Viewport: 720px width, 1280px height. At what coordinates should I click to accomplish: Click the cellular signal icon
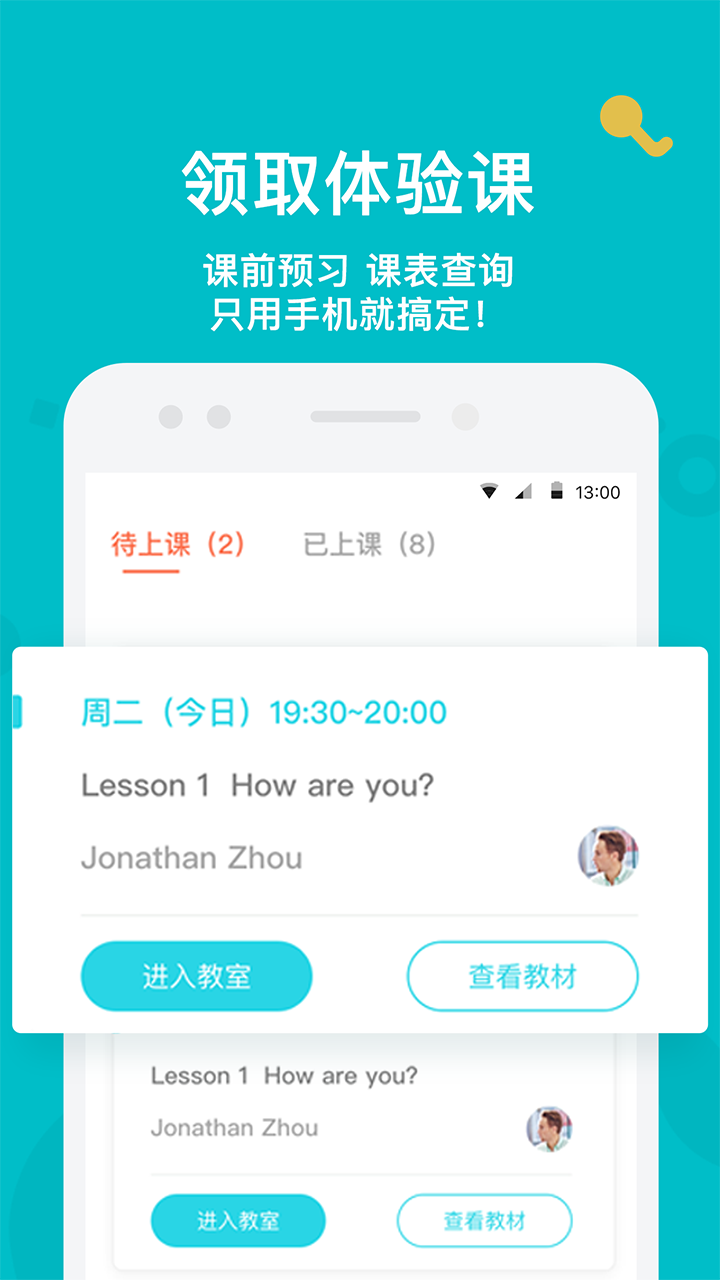[521, 491]
